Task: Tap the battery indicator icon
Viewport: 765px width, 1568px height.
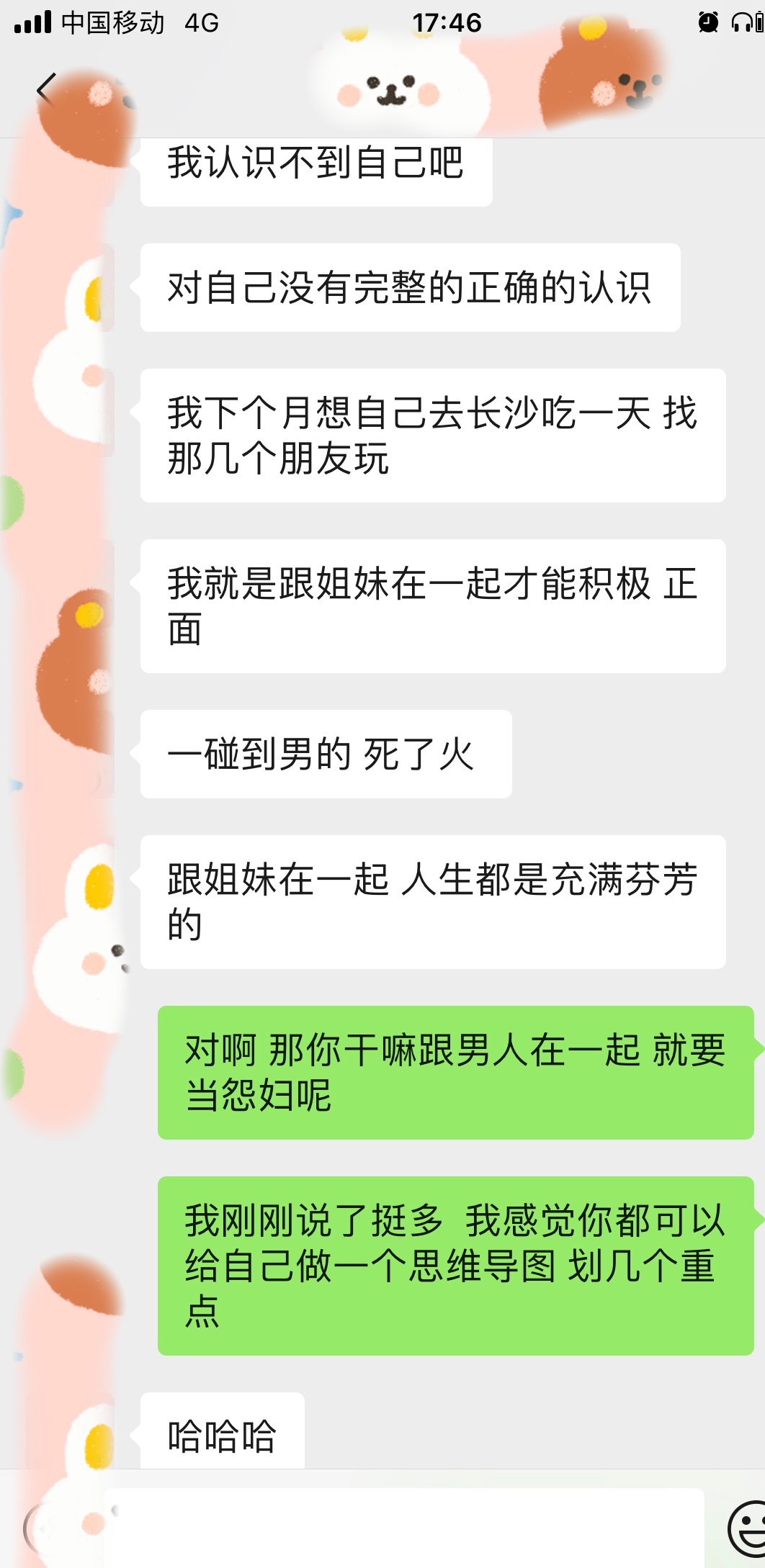Action: click(760, 22)
